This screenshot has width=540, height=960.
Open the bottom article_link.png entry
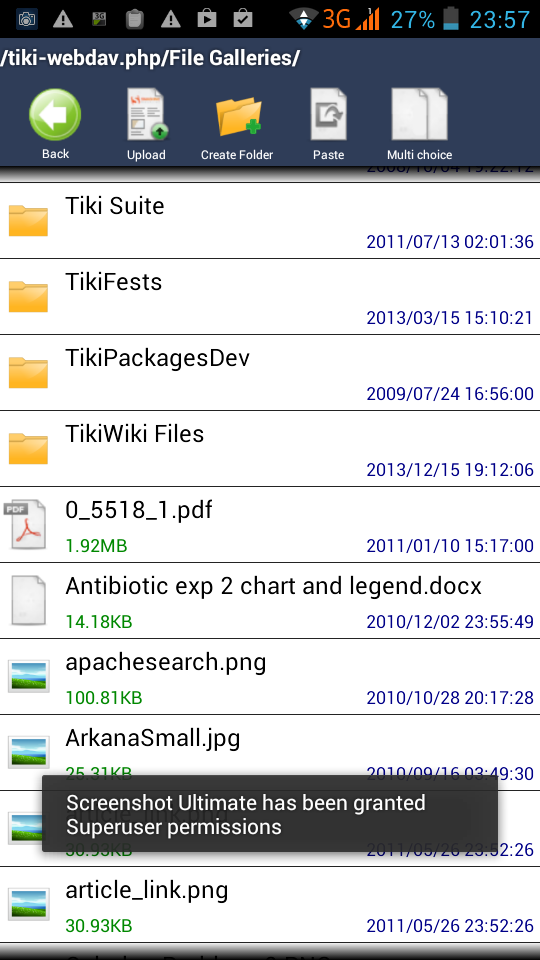tap(270, 905)
